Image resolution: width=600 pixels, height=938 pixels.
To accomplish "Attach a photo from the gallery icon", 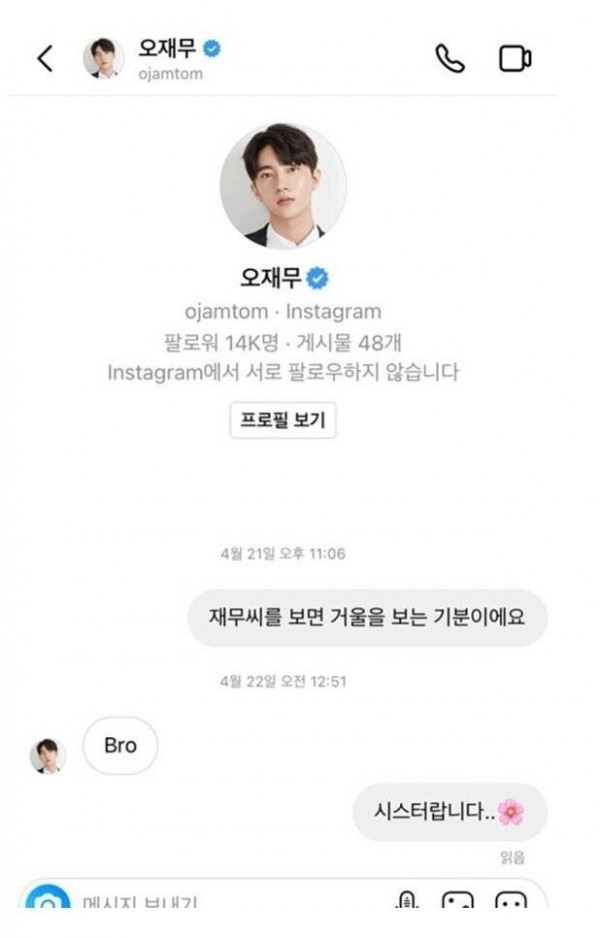I will click(x=458, y=903).
